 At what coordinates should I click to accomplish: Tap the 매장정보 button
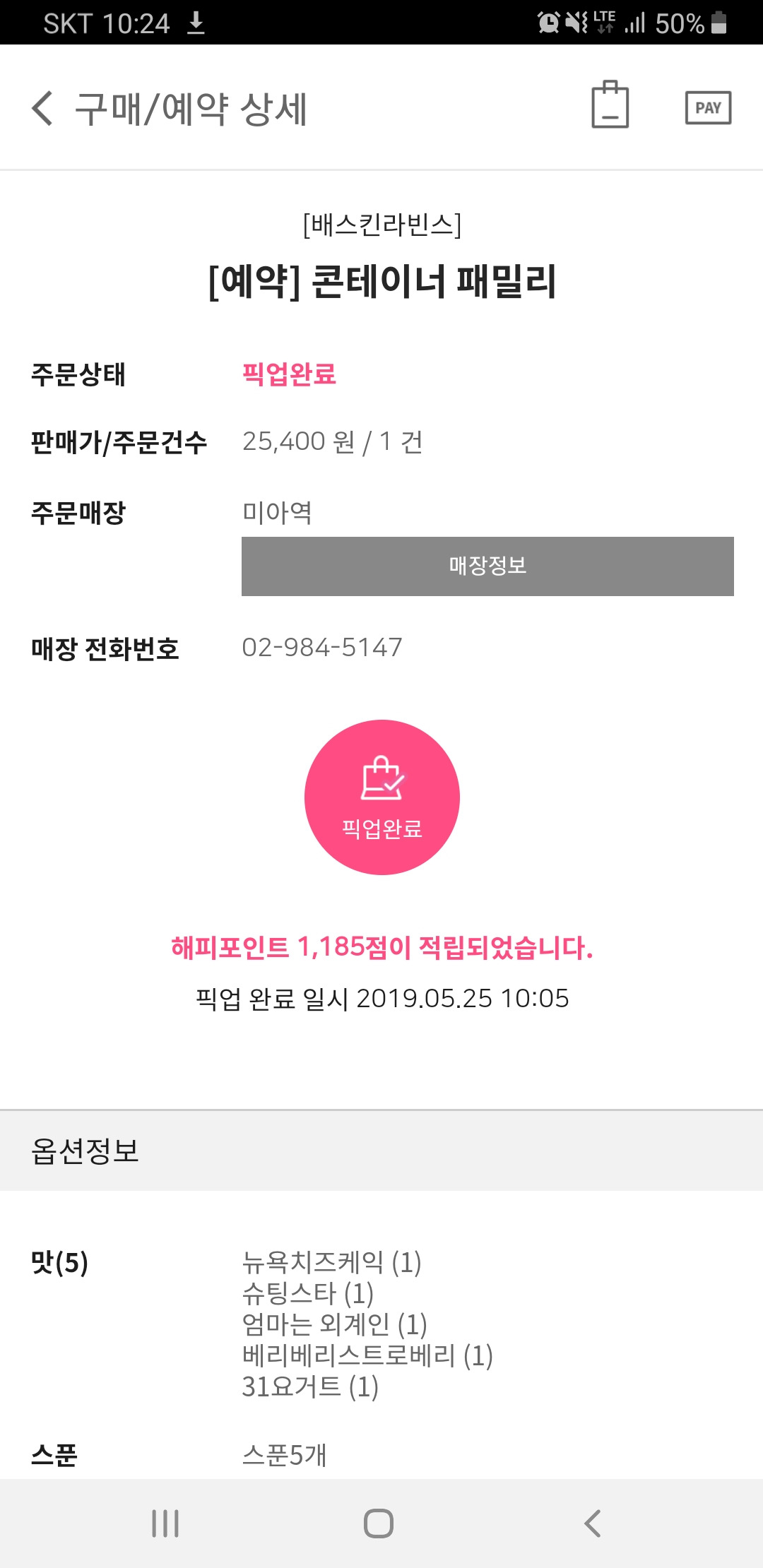487,566
